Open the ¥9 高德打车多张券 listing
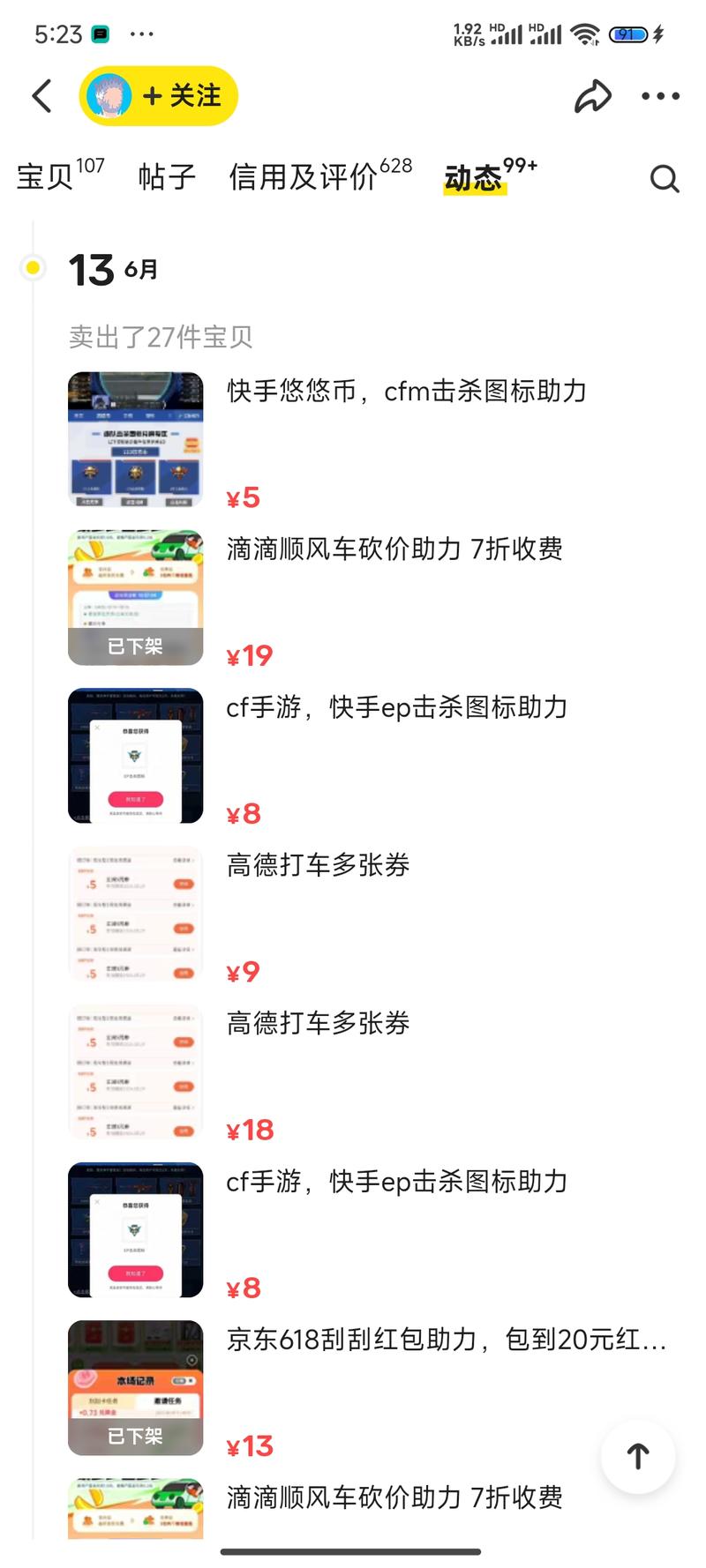706x1568 pixels. click(369, 914)
